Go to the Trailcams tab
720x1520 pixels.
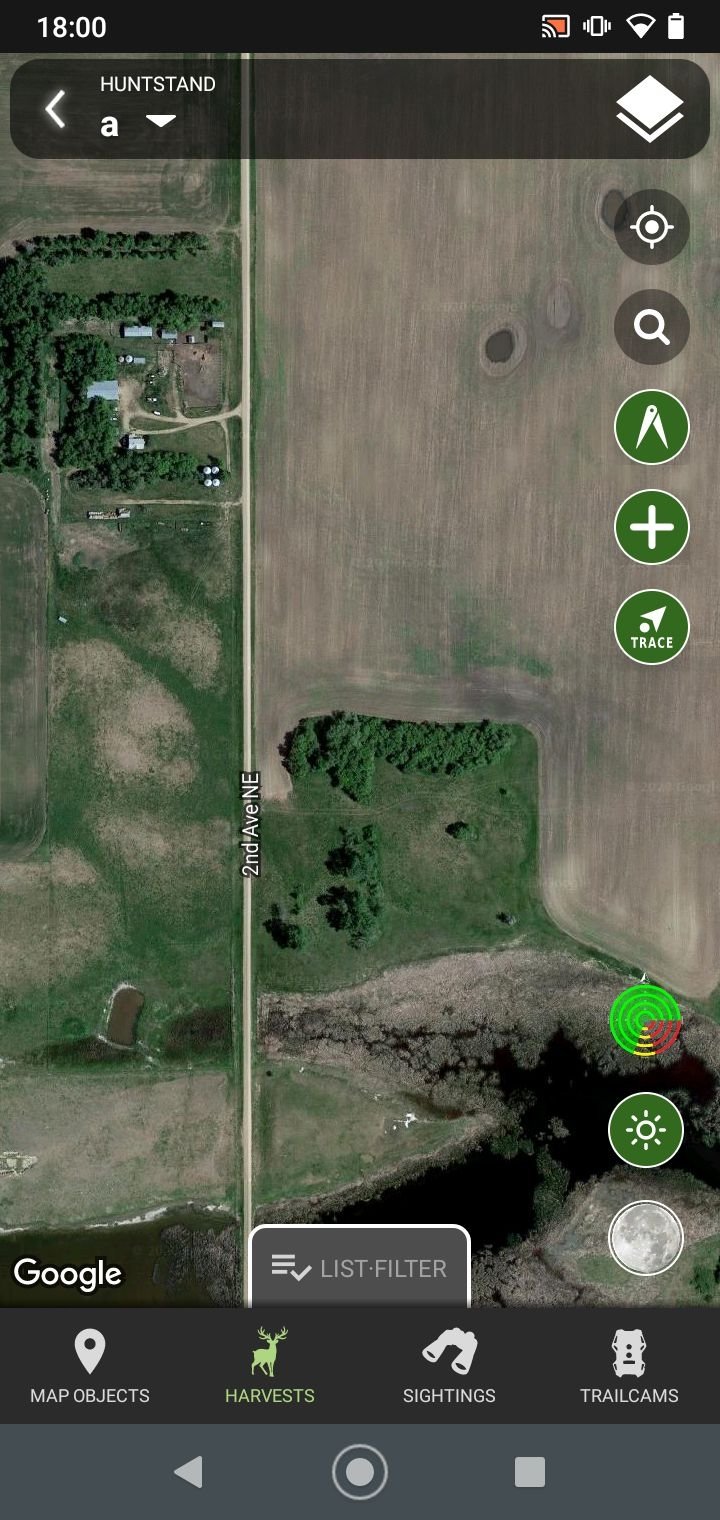[x=629, y=1366]
